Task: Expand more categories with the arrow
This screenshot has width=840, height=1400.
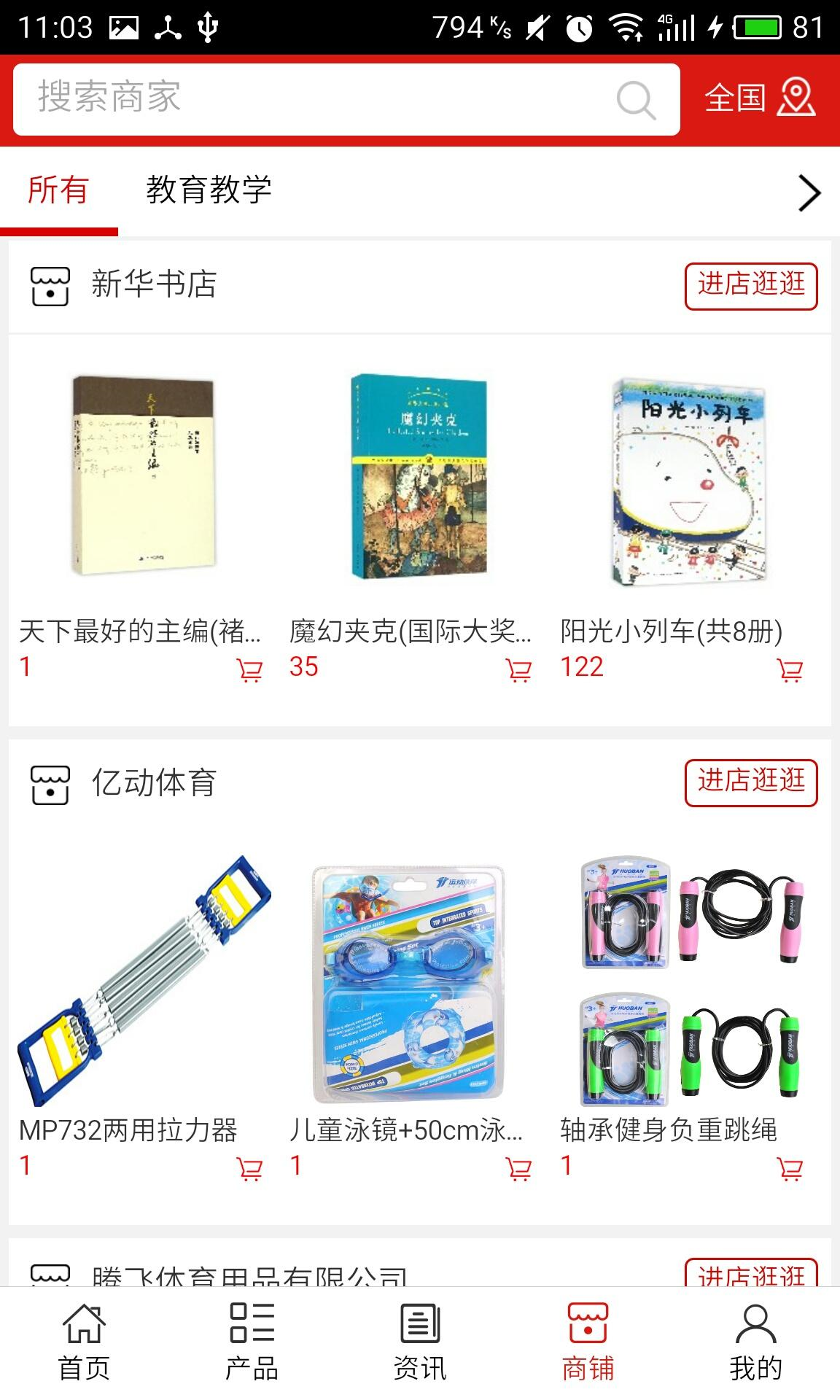Action: [809, 193]
